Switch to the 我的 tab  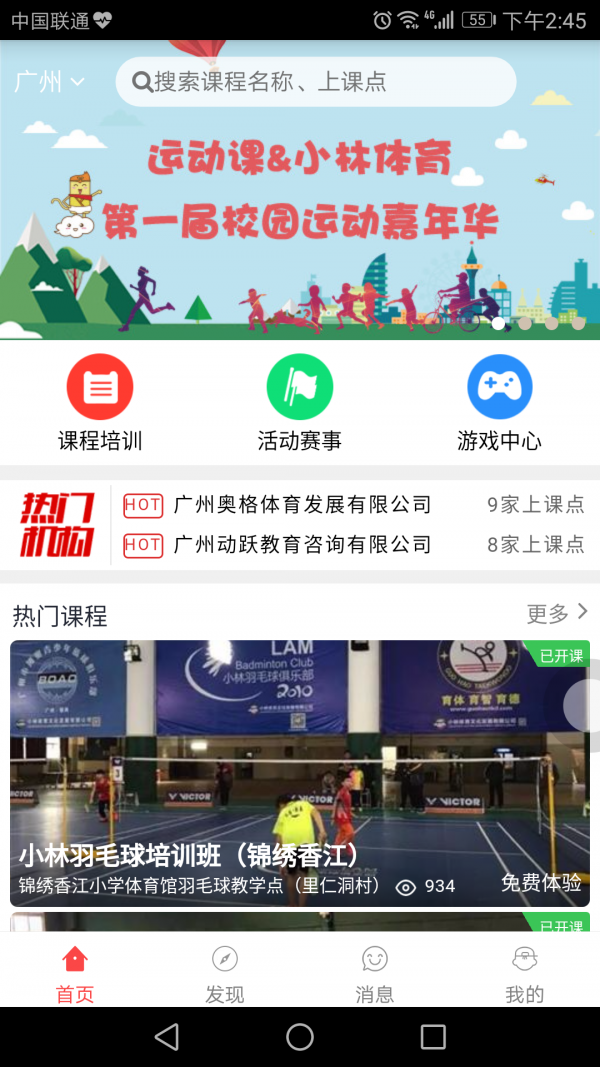(524, 975)
